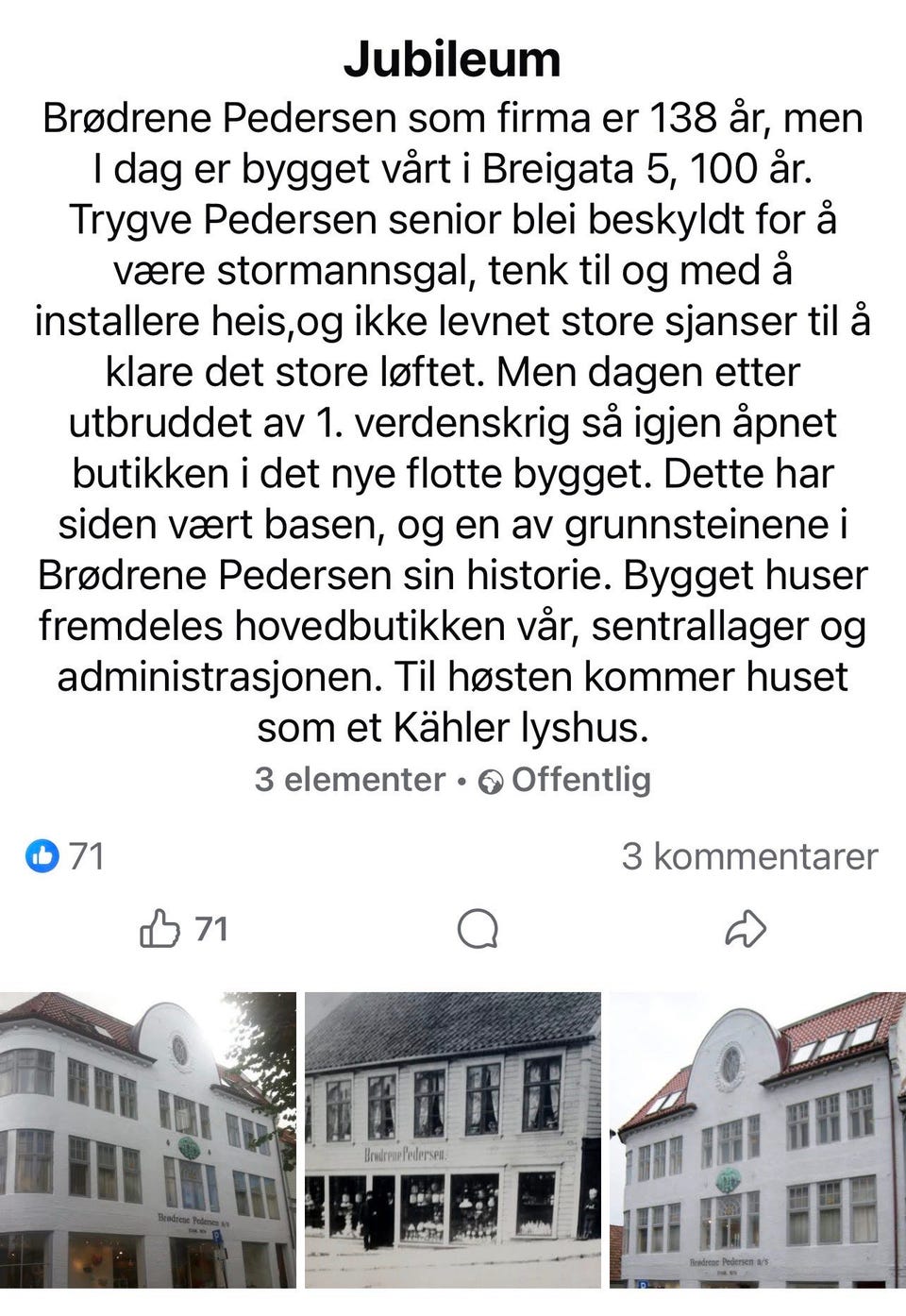
Task: Click the share arrow to forward the post
Action: pyautogui.click(x=746, y=929)
